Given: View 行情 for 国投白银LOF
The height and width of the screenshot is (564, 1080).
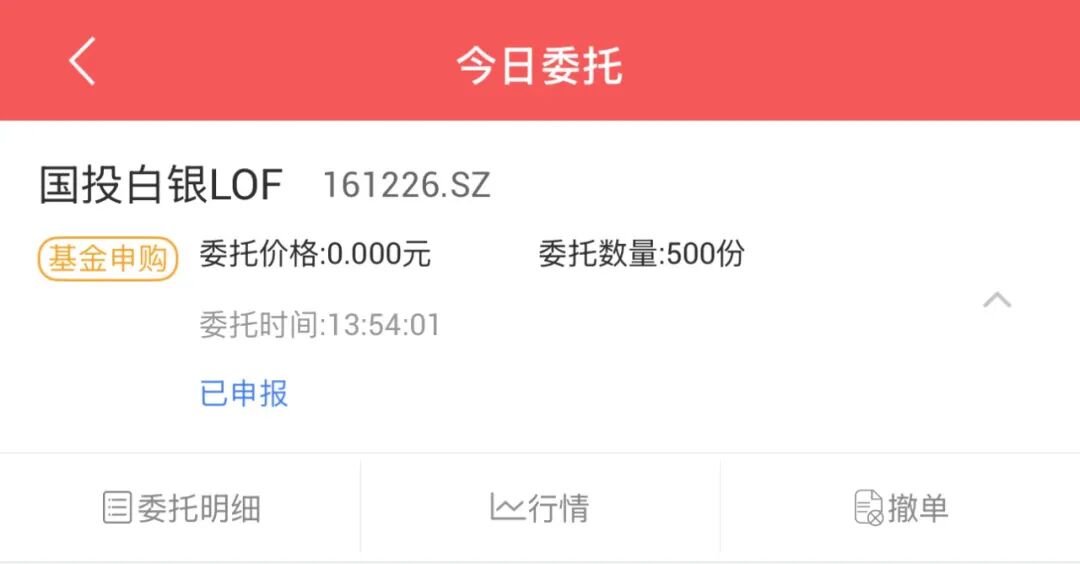Looking at the screenshot, I should 540,508.
